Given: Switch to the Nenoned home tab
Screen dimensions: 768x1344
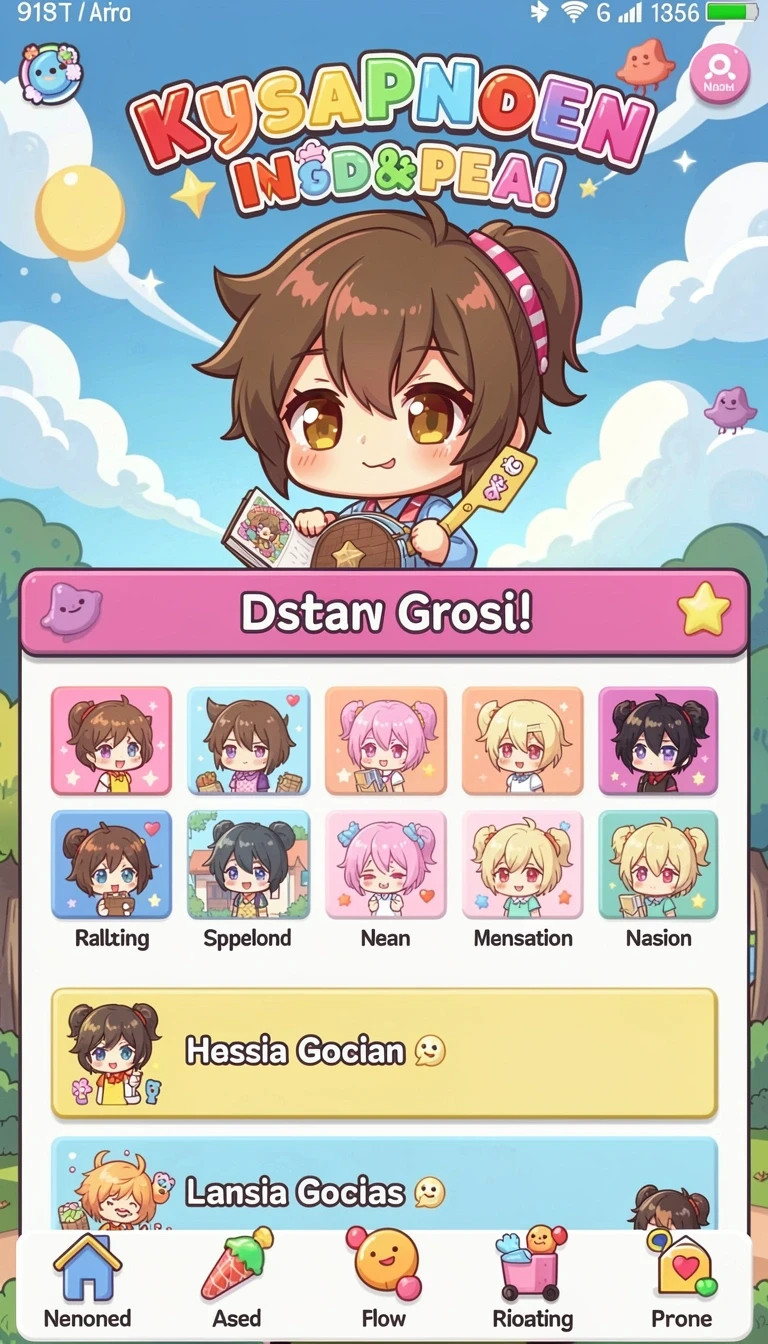Looking at the screenshot, I should [x=88, y=1284].
